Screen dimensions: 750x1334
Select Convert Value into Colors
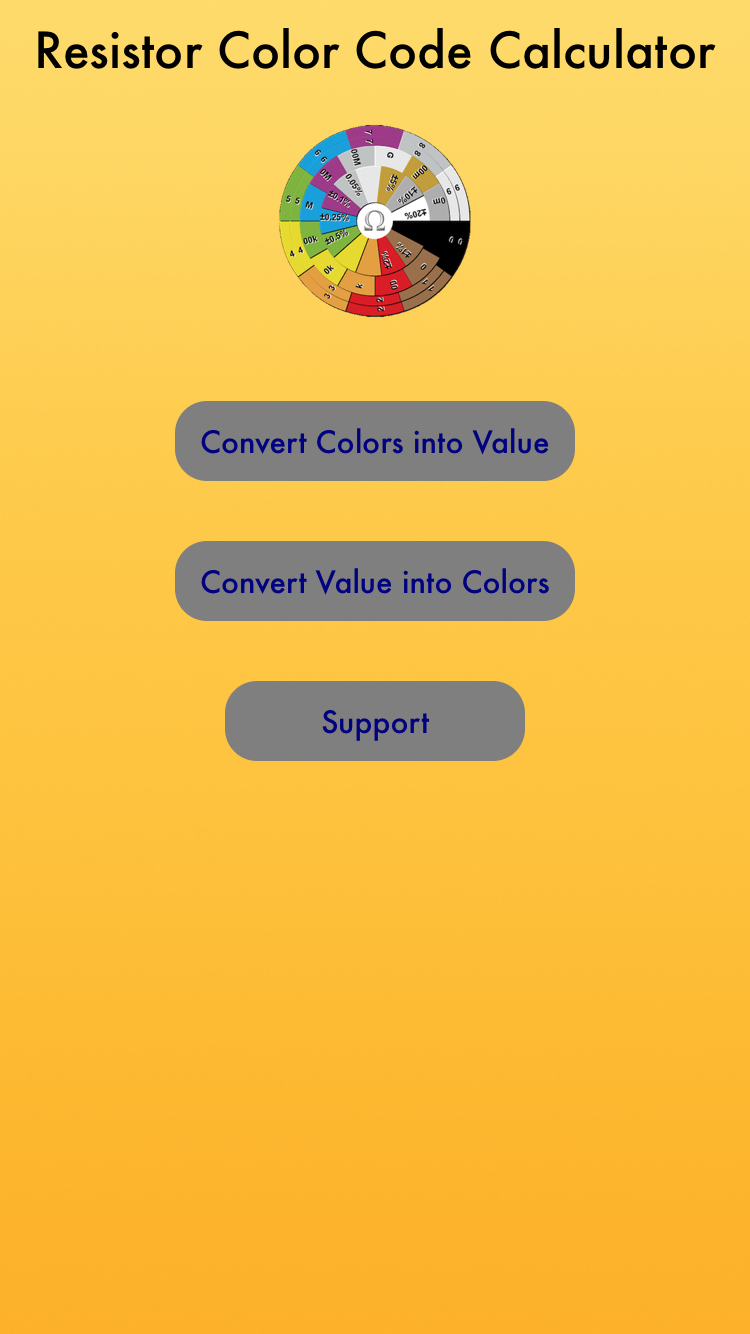click(375, 581)
